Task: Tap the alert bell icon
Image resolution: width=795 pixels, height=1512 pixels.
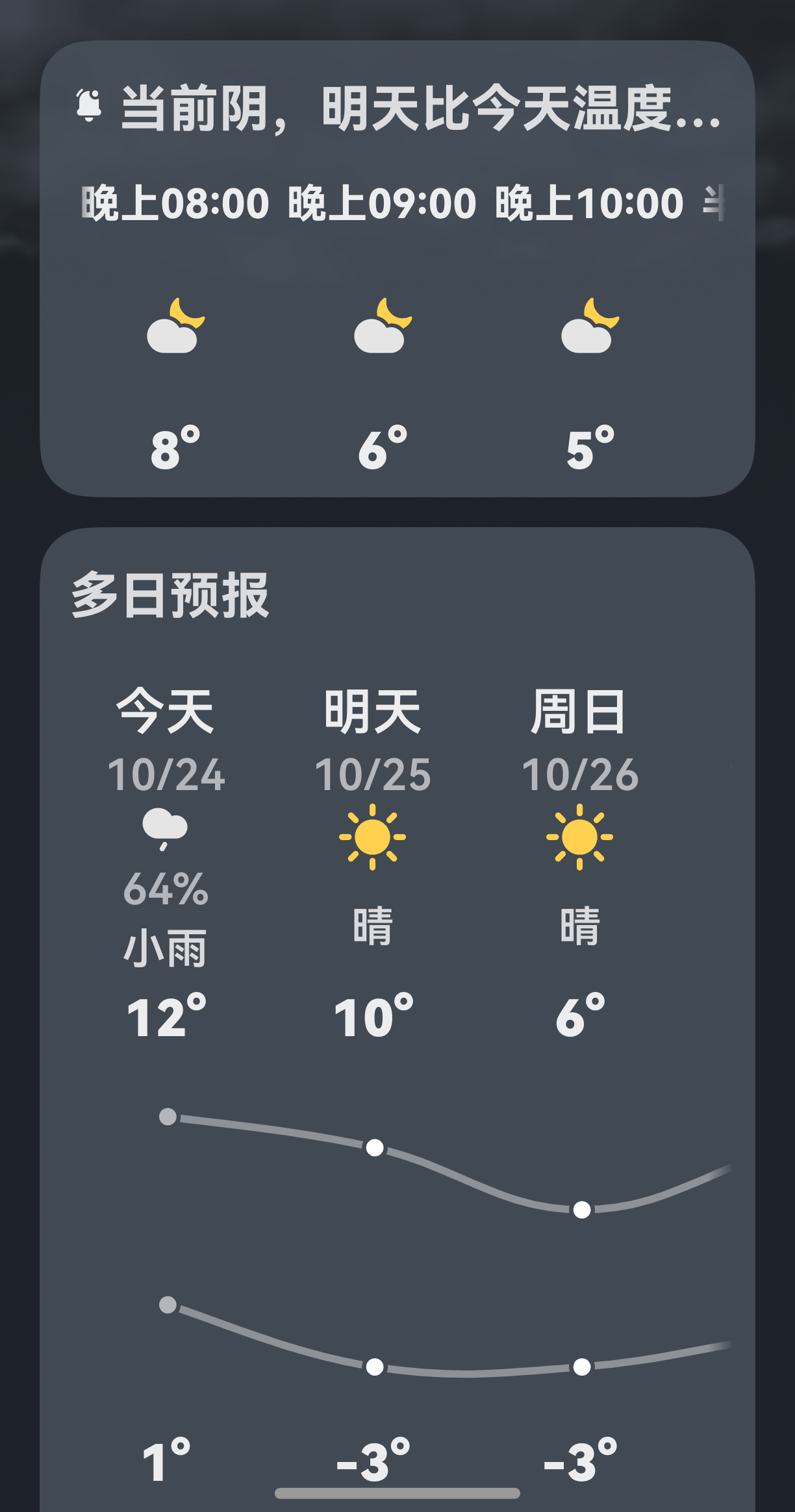Action: (88, 105)
